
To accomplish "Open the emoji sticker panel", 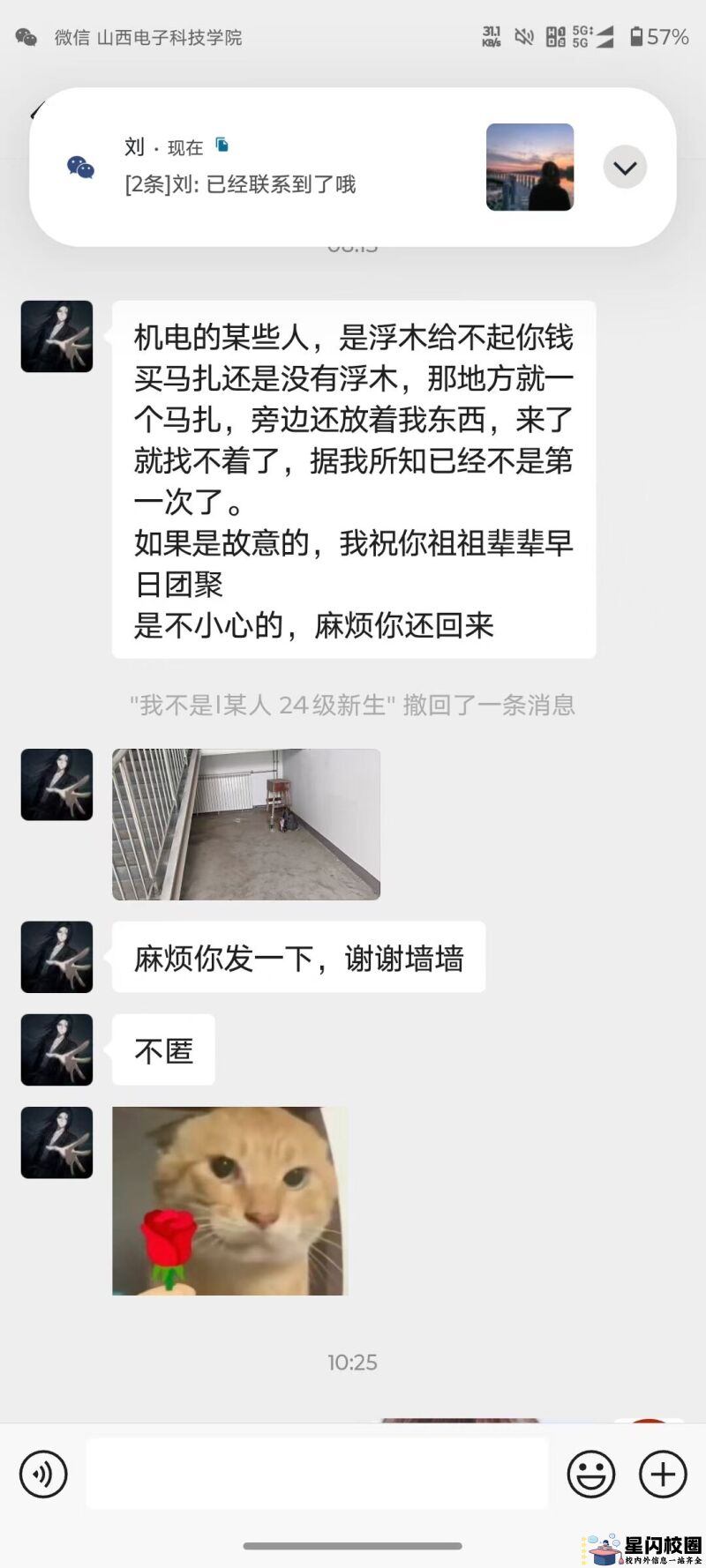I will [x=590, y=1474].
